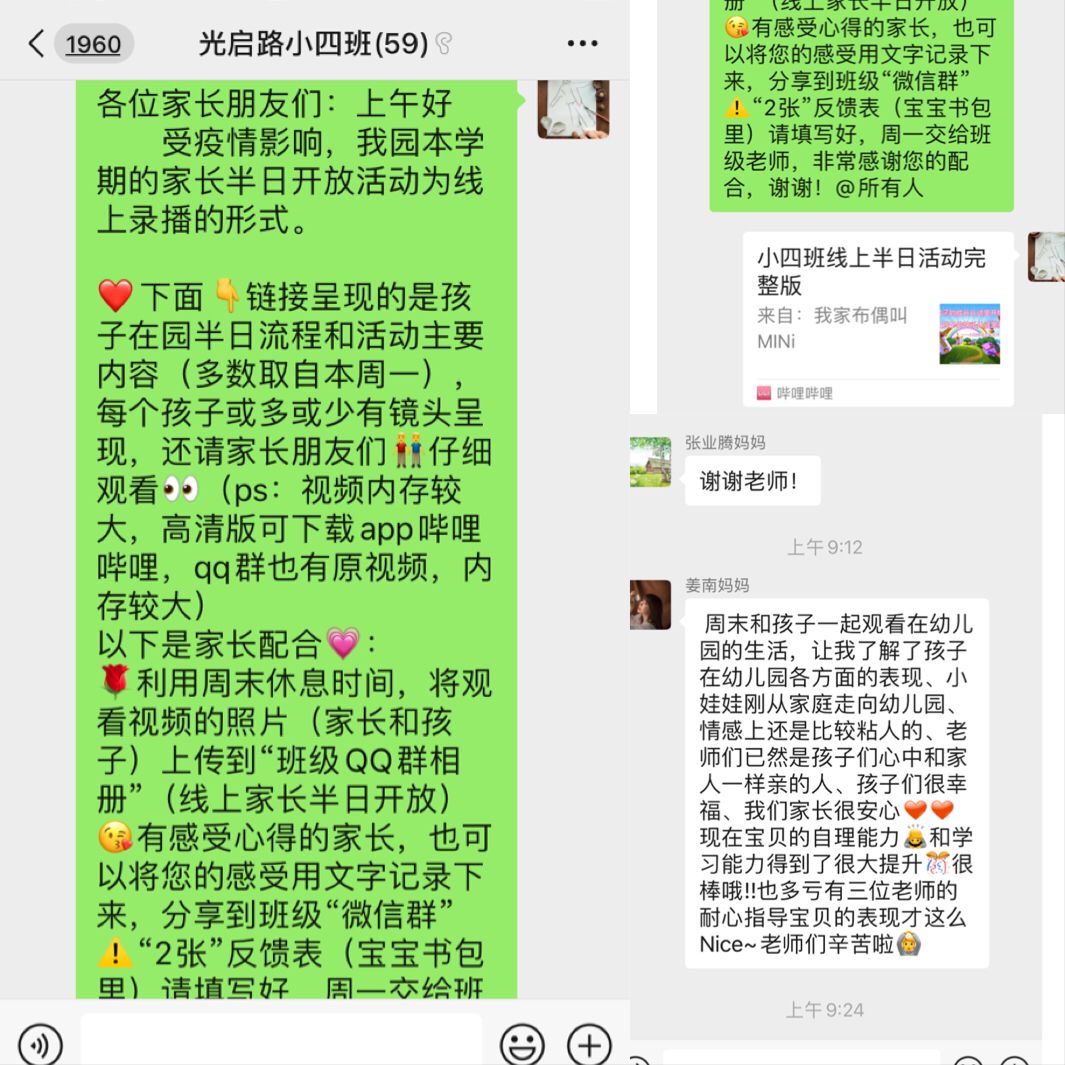Open the group chat overflow menu

[582, 43]
